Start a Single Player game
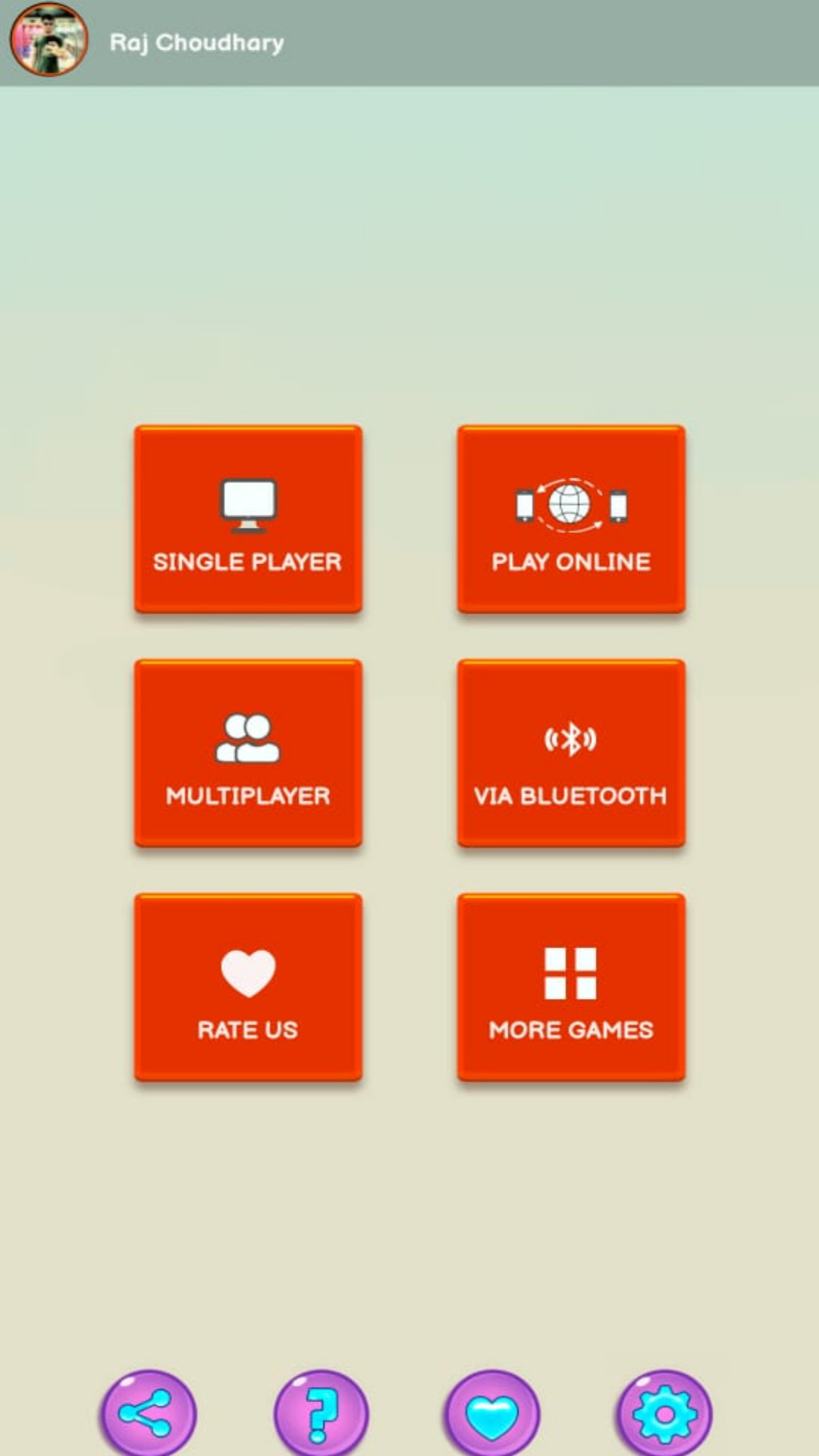 click(x=248, y=519)
